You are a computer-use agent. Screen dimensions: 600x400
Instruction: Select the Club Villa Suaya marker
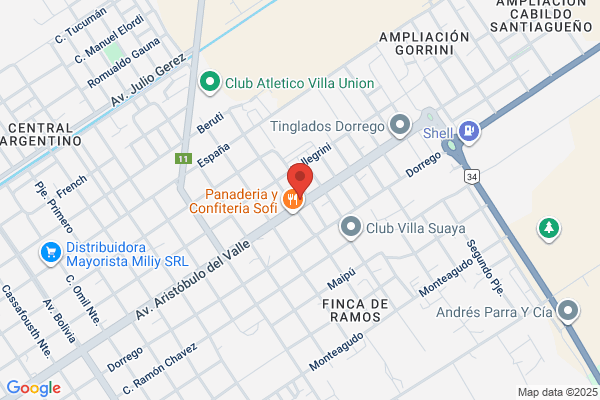coord(351,228)
